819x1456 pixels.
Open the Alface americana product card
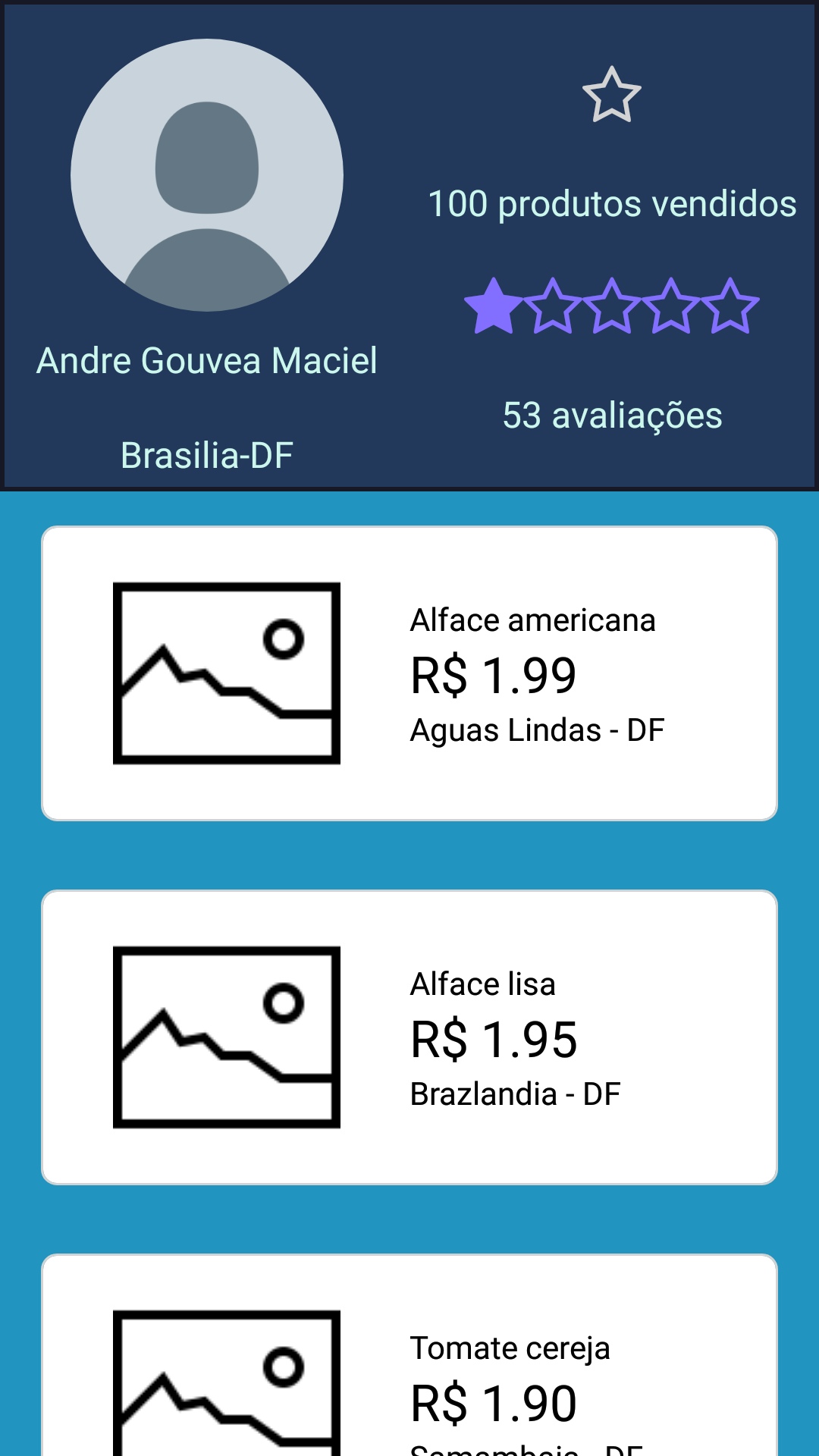(x=409, y=673)
